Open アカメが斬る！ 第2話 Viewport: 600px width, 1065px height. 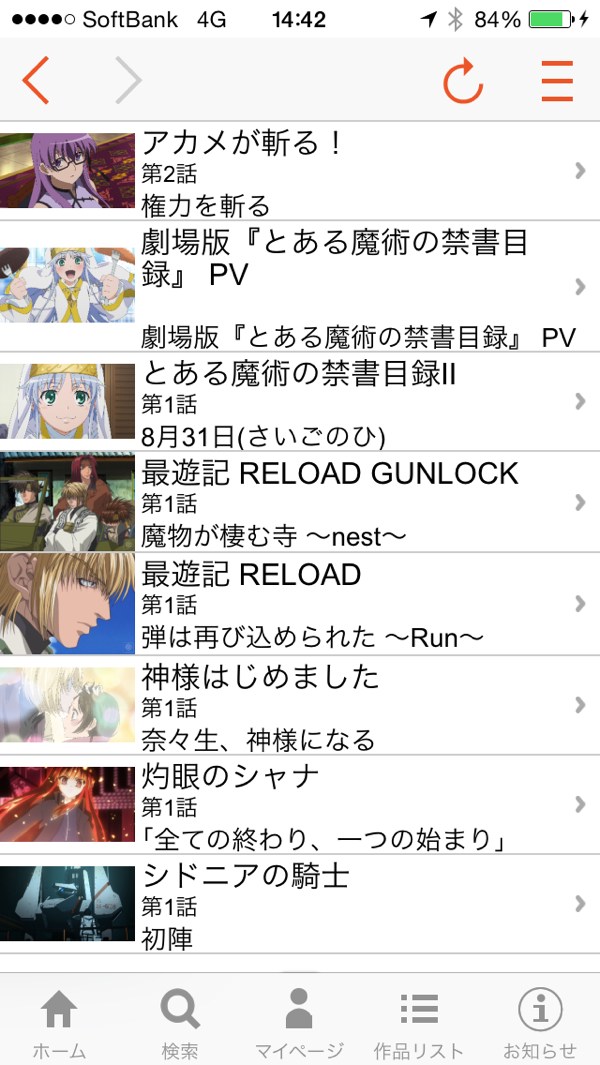(x=300, y=171)
